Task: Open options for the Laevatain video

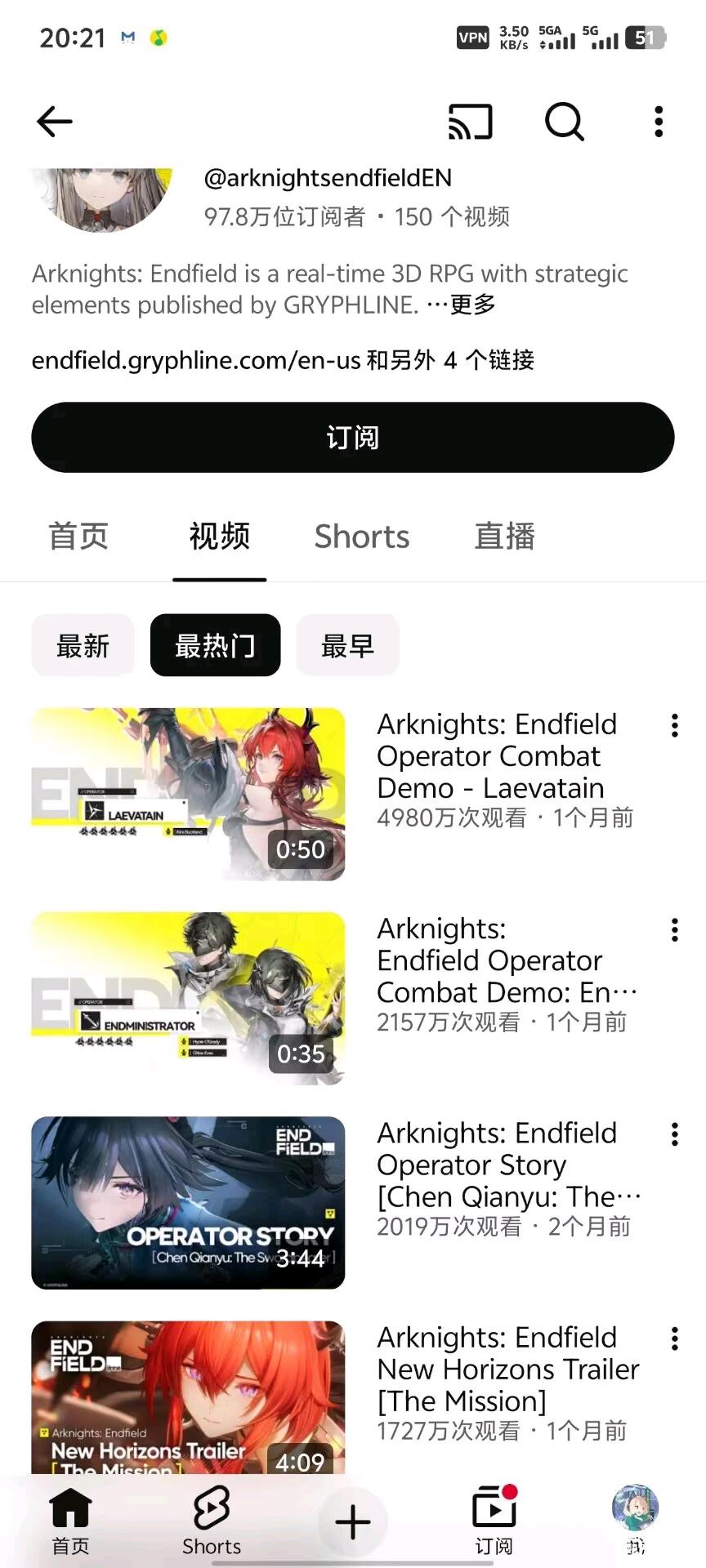Action: pos(675,726)
